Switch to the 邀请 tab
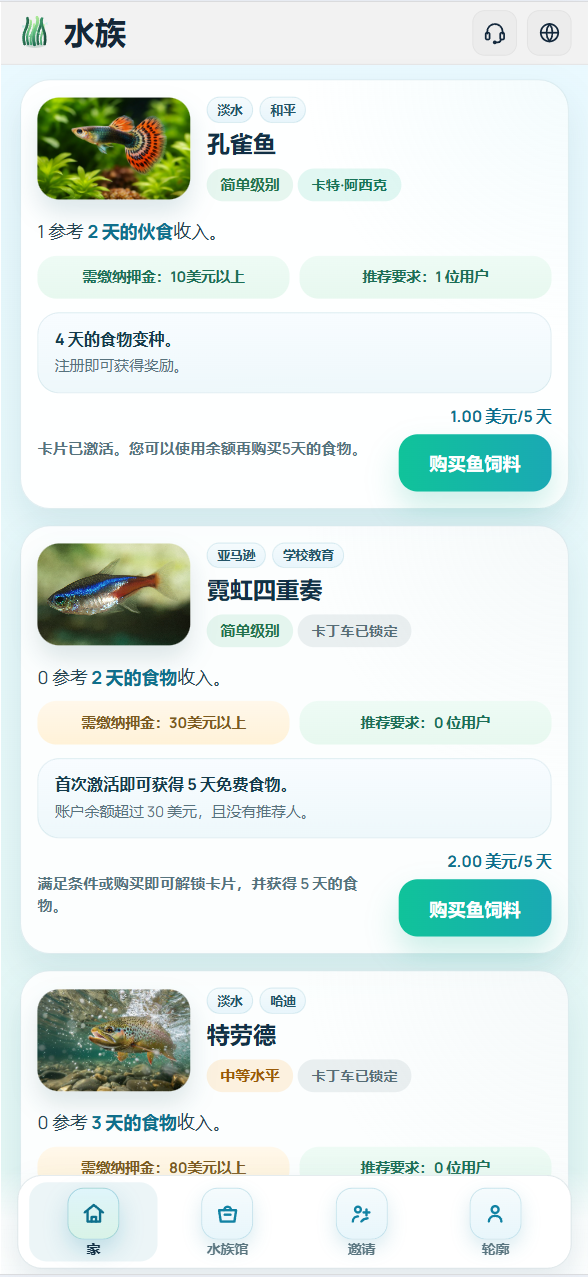 coord(361,1222)
